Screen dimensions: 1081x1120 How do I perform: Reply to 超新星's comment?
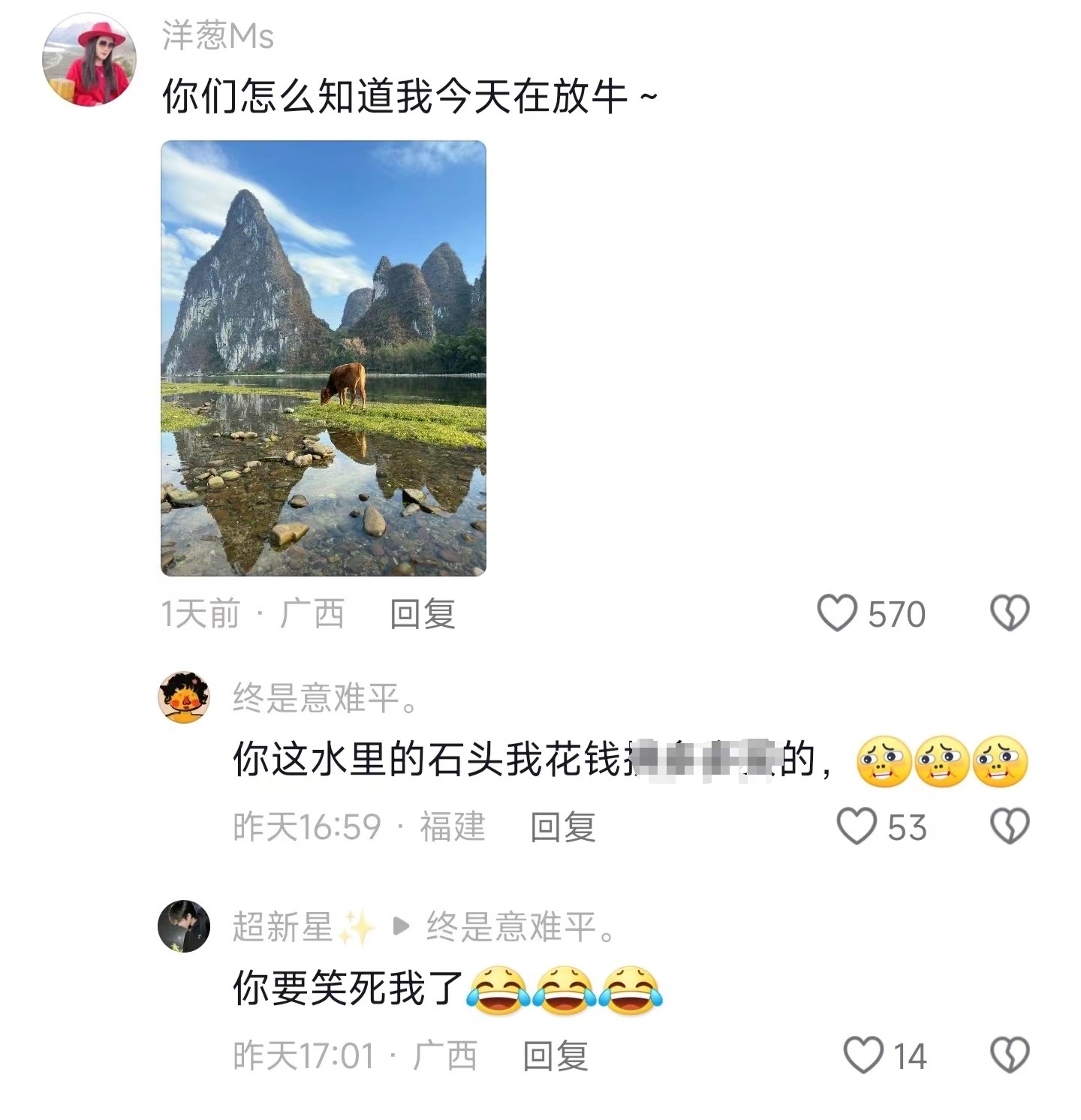click(x=556, y=1056)
